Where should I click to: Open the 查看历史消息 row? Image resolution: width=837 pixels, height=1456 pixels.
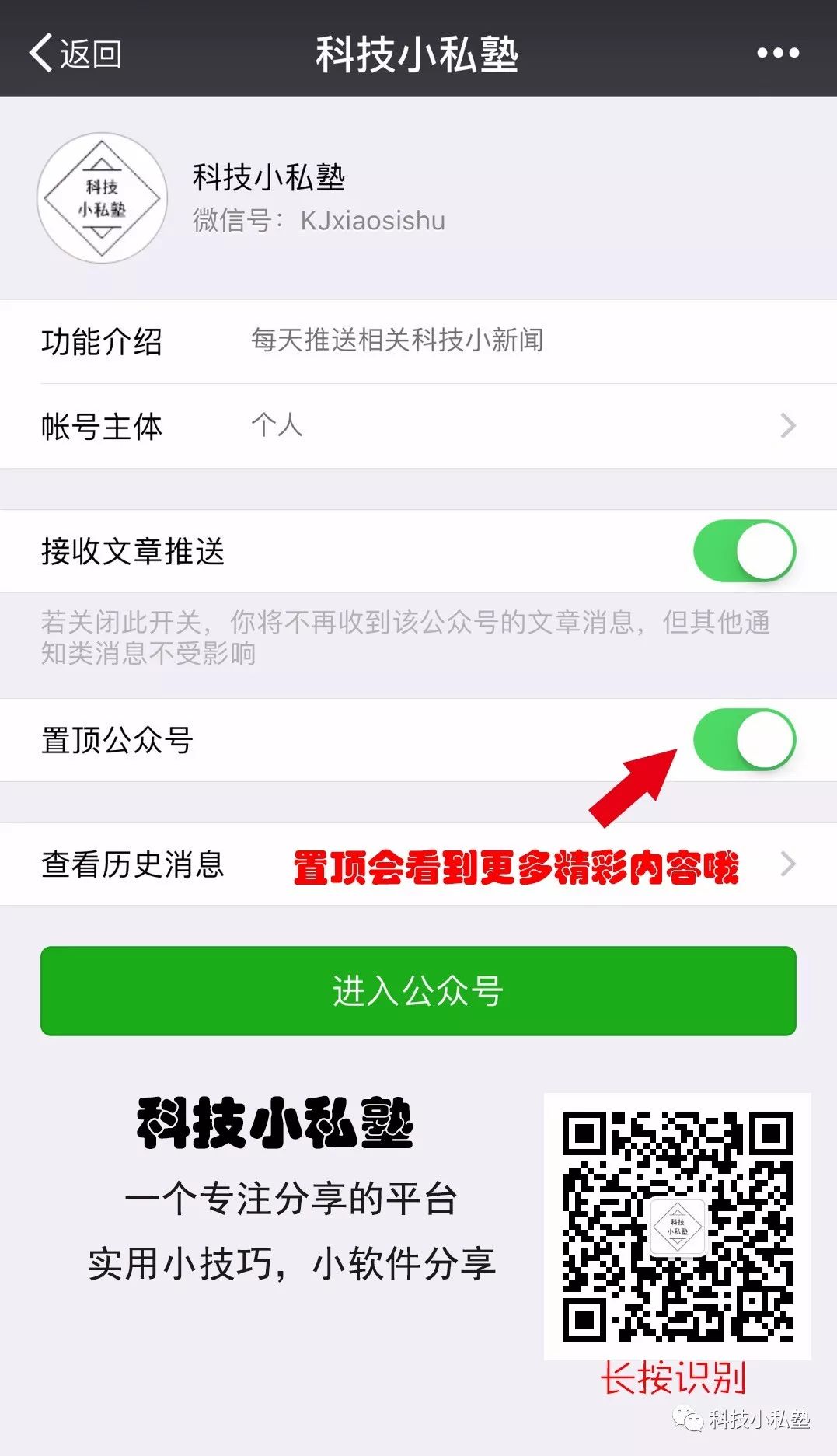[x=418, y=864]
